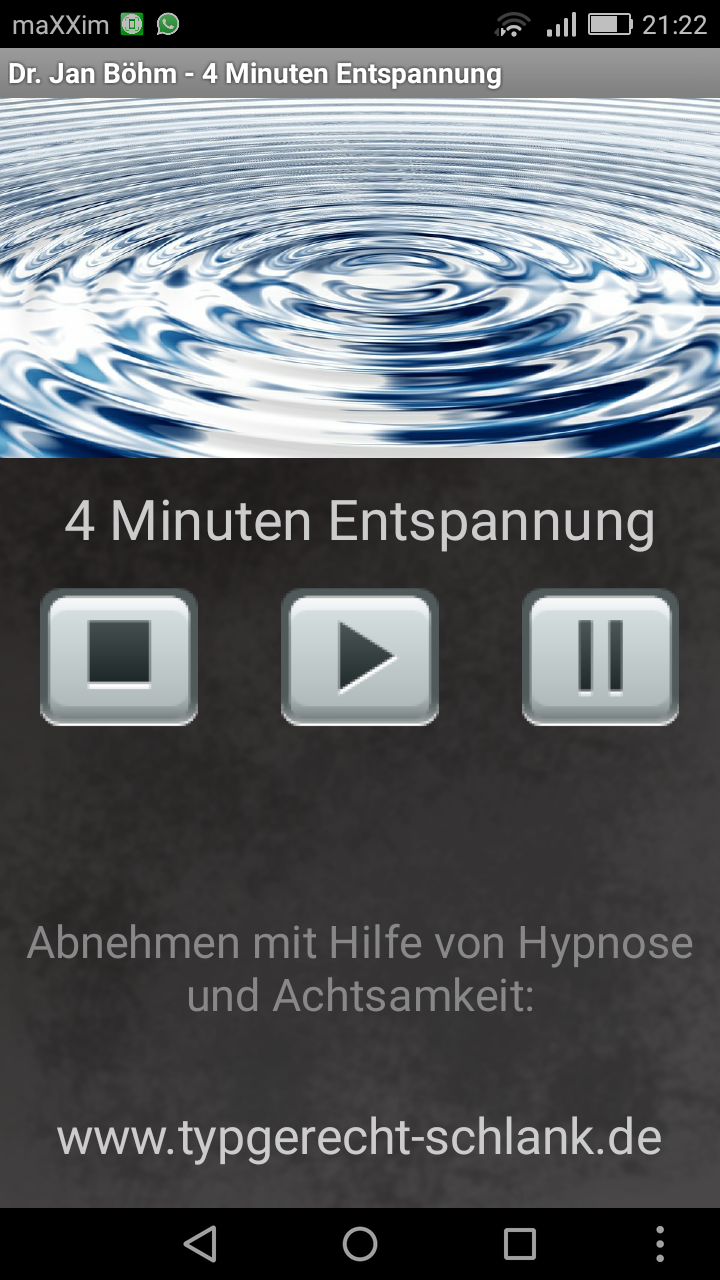
Task: Go back using the system back button
Action: click(x=200, y=1244)
